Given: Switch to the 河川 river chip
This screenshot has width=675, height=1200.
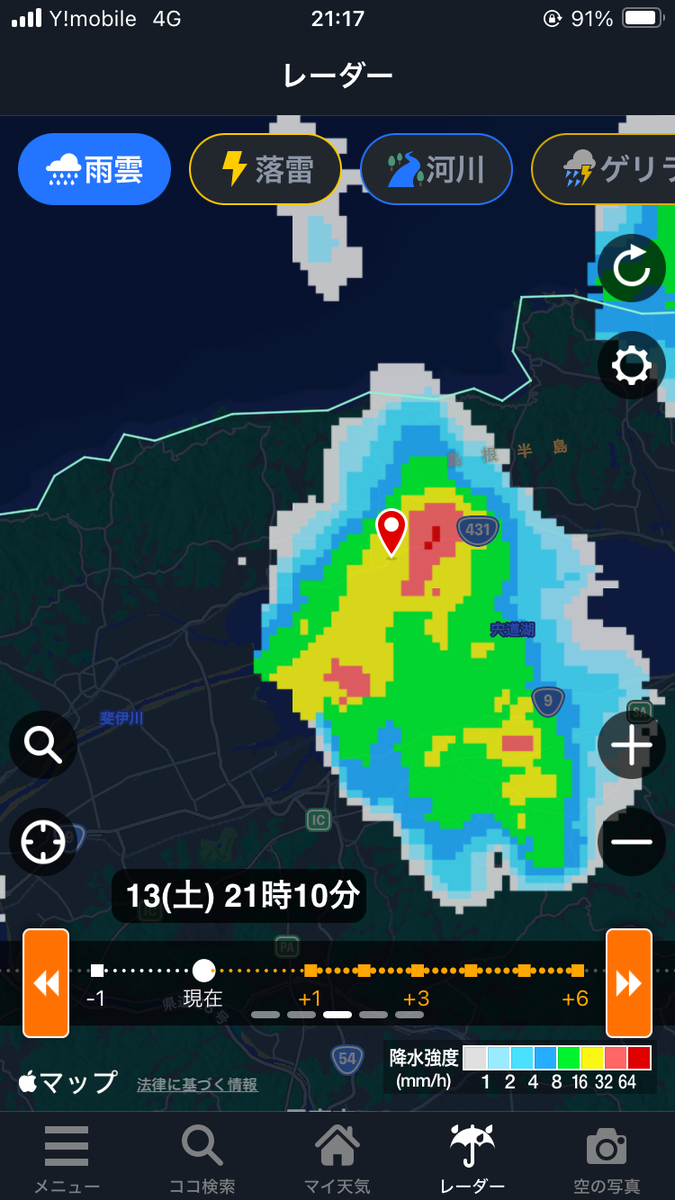Looking at the screenshot, I should coord(436,170).
